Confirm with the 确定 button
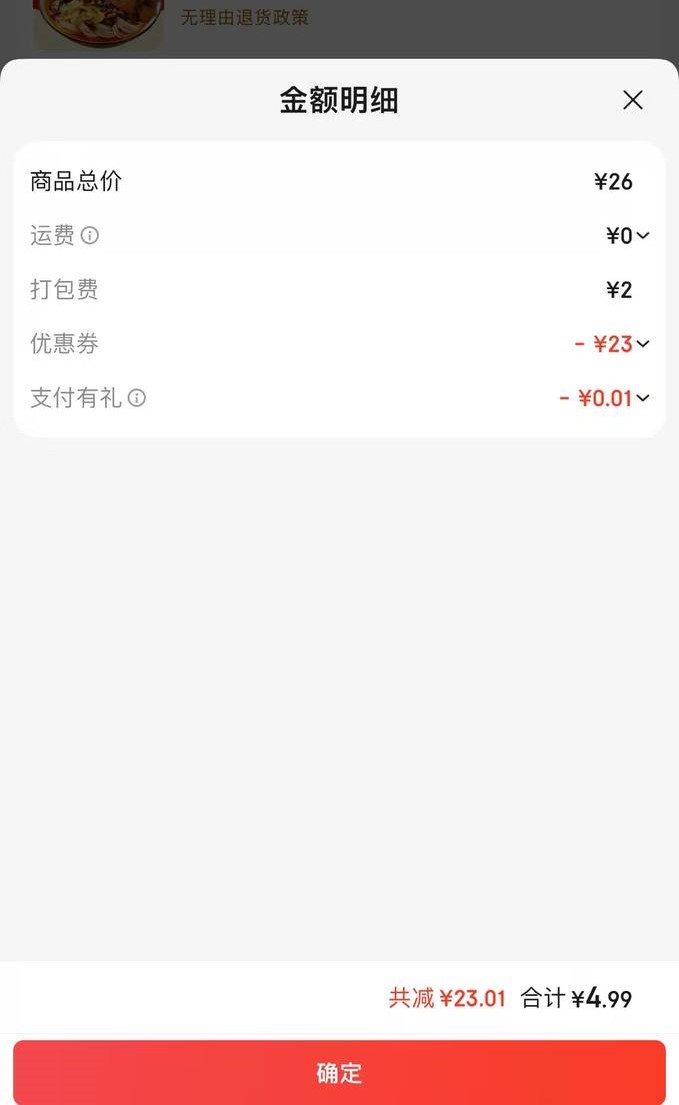679x1105 pixels. pyautogui.click(x=339, y=1073)
